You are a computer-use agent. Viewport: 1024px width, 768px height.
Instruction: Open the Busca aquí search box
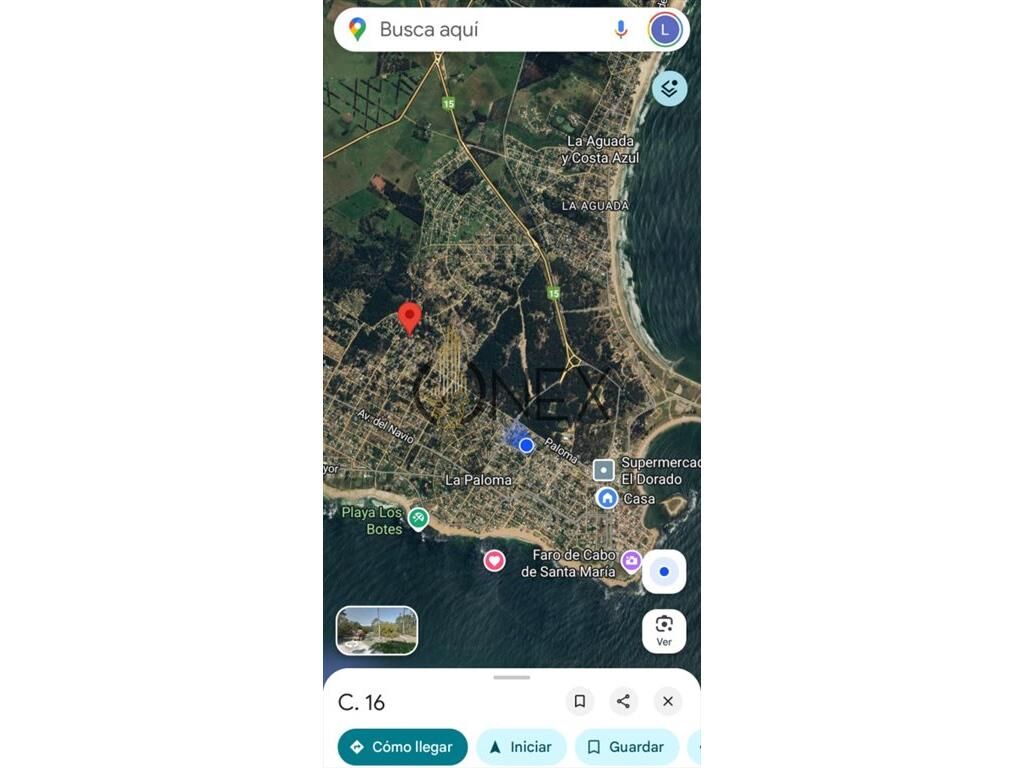480,30
